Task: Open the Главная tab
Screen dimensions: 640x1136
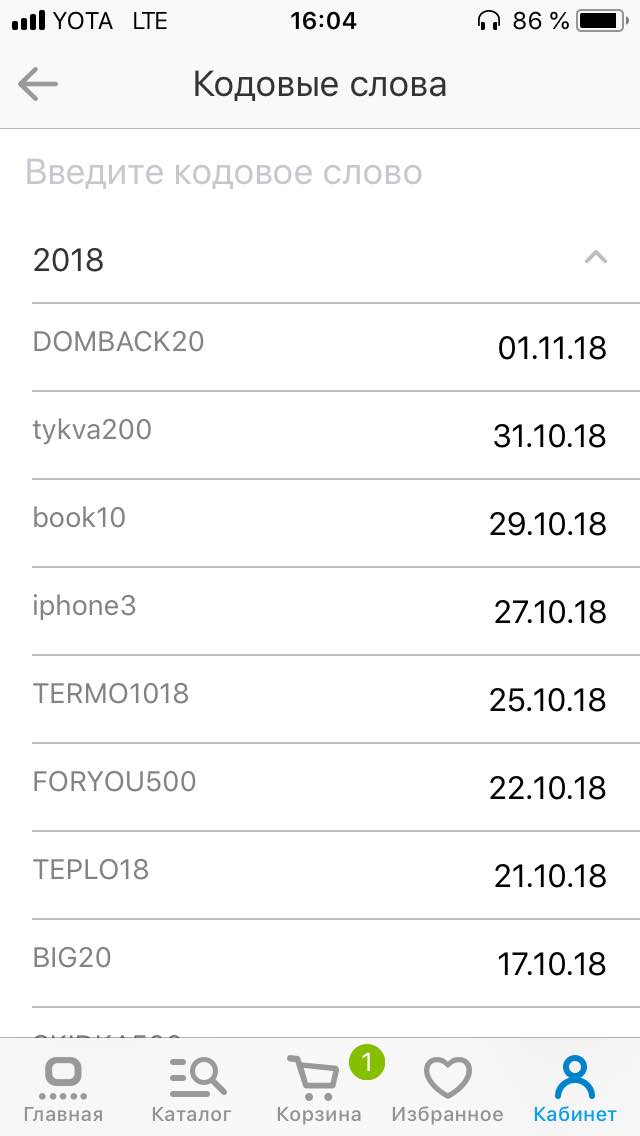Action: (x=64, y=1088)
